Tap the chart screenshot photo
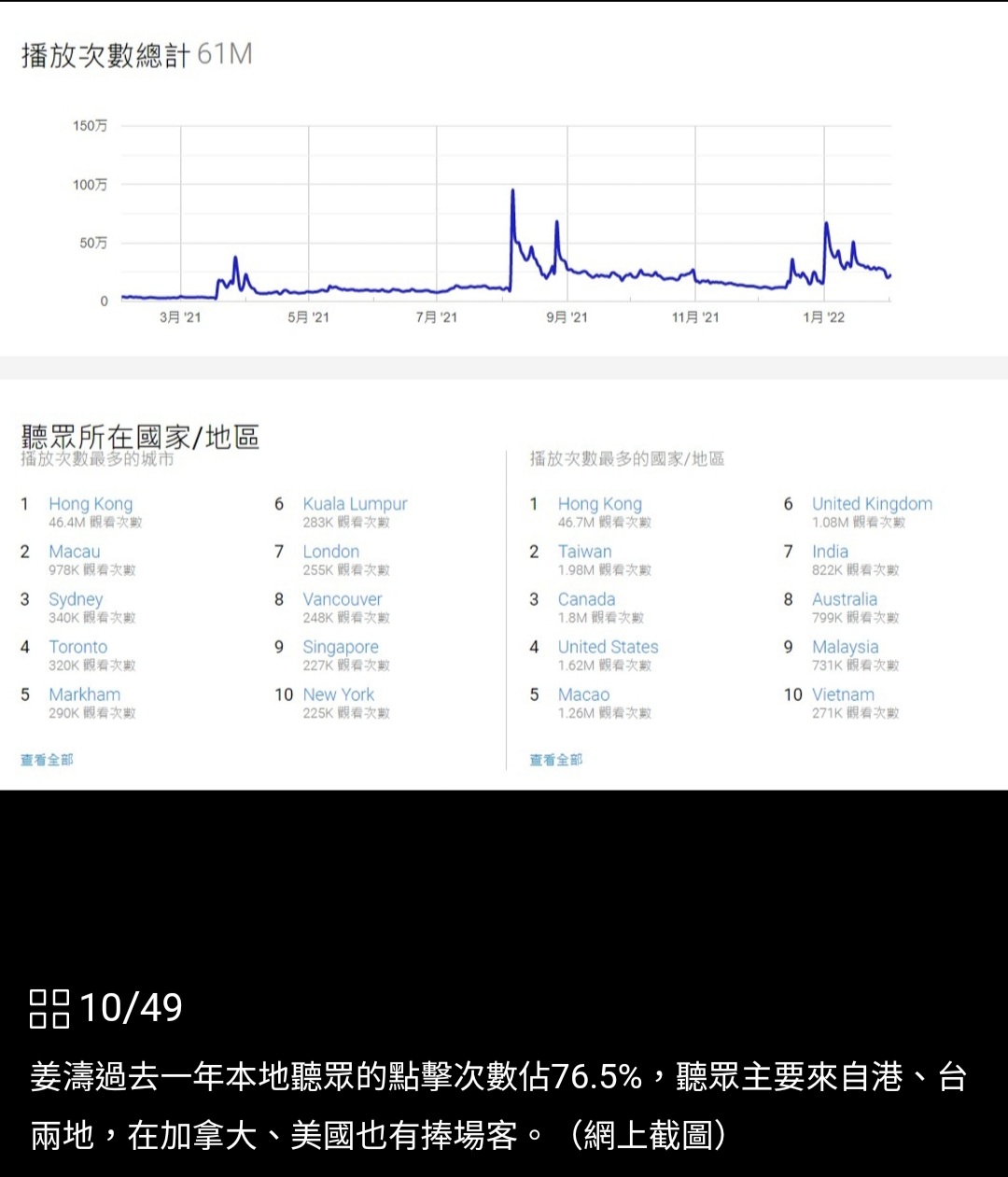 (x=504, y=395)
